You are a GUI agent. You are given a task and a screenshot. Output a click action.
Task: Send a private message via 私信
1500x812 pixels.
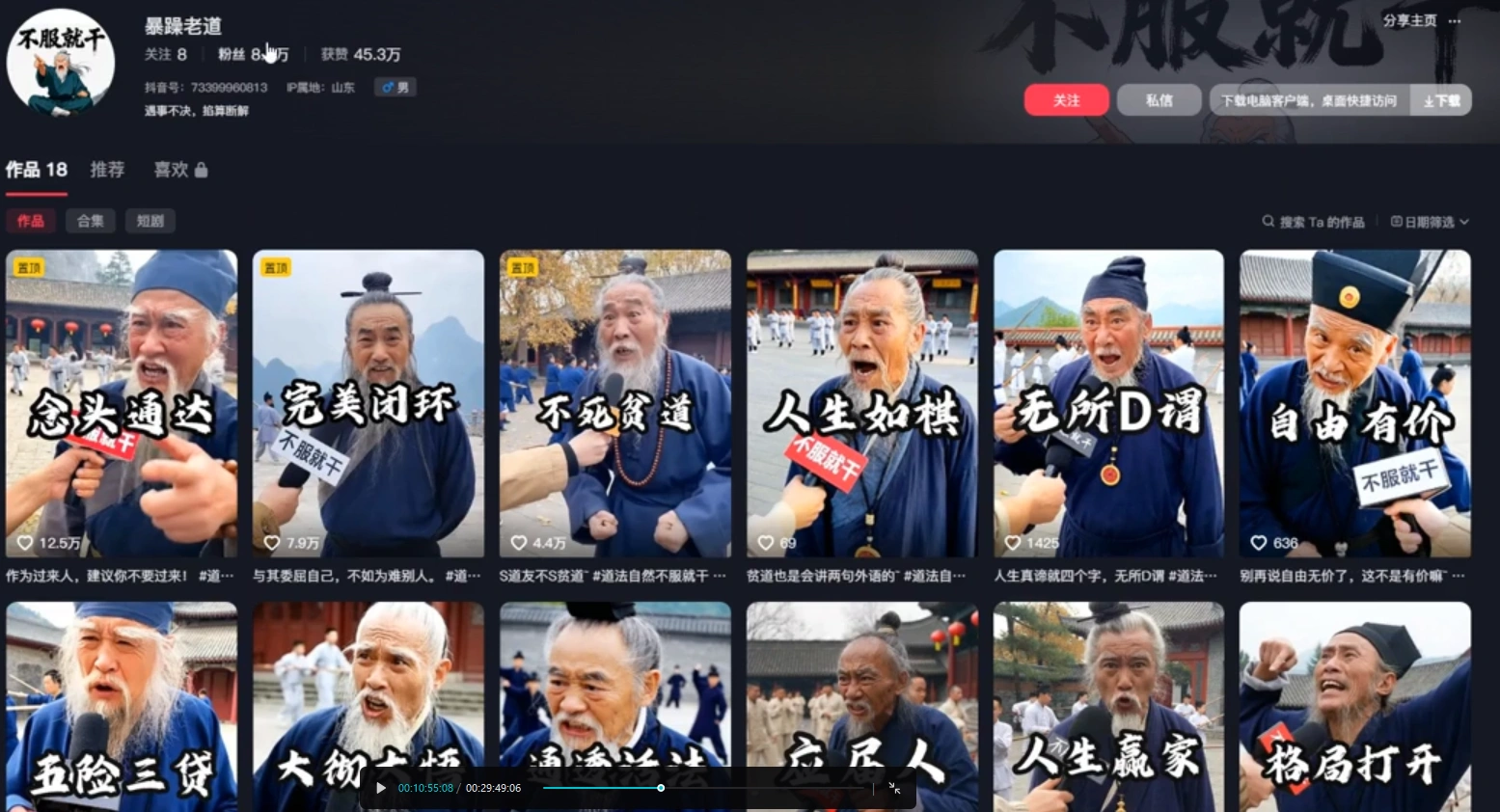click(x=1159, y=100)
